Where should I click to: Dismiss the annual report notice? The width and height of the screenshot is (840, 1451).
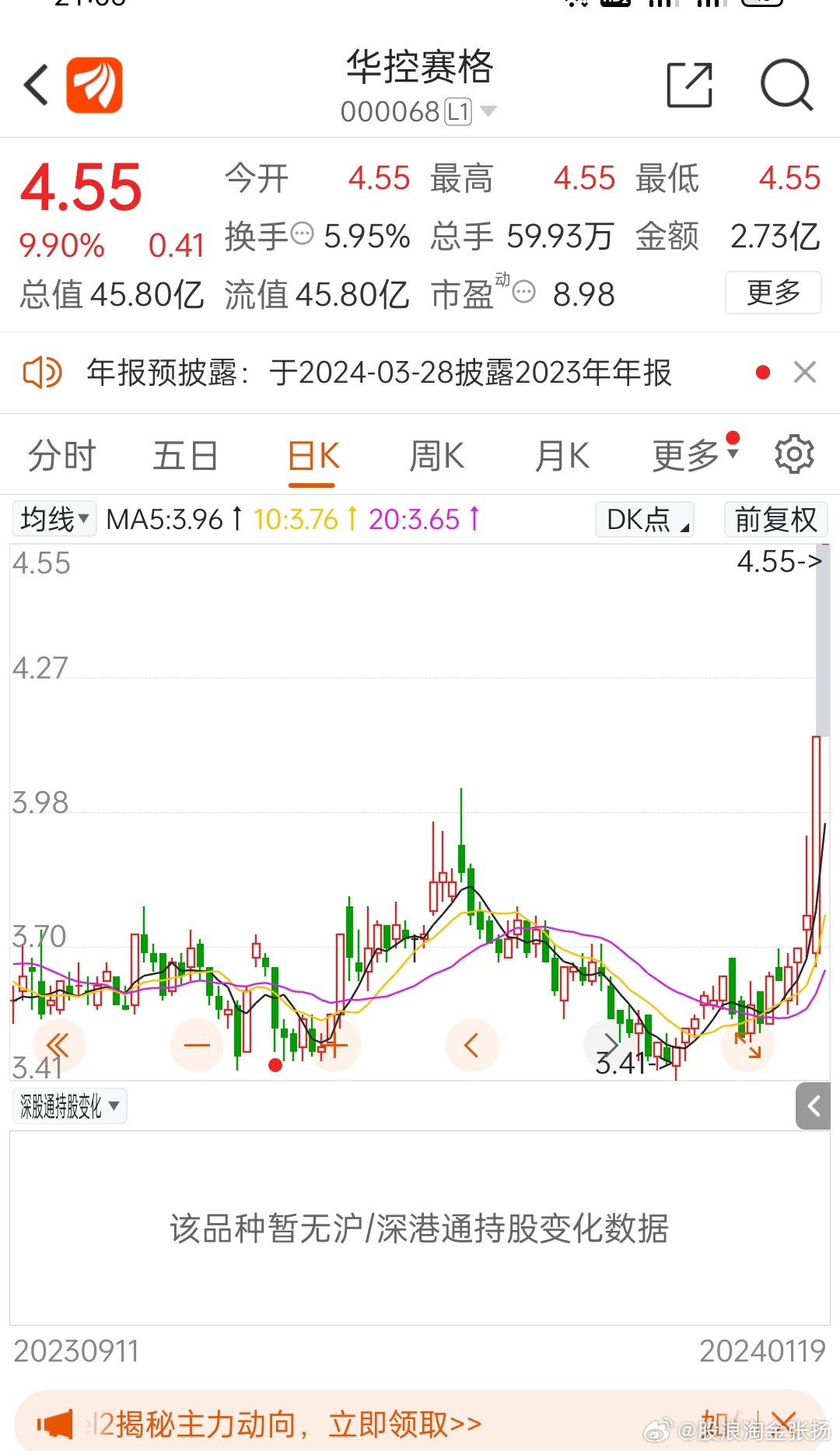pyautogui.click(x=805, y=373)
